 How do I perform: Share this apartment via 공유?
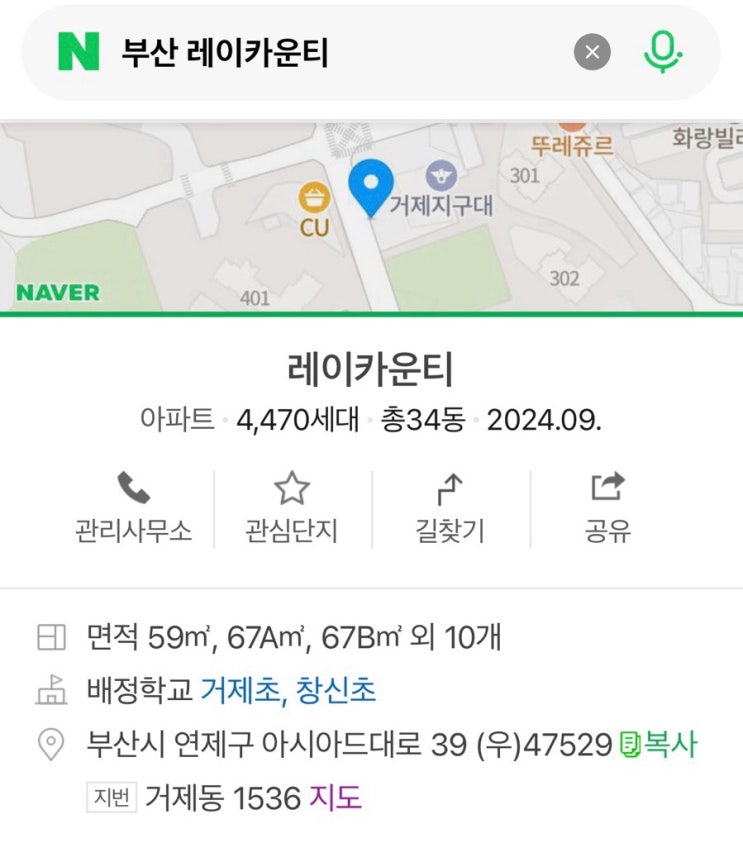coord(608,508)
